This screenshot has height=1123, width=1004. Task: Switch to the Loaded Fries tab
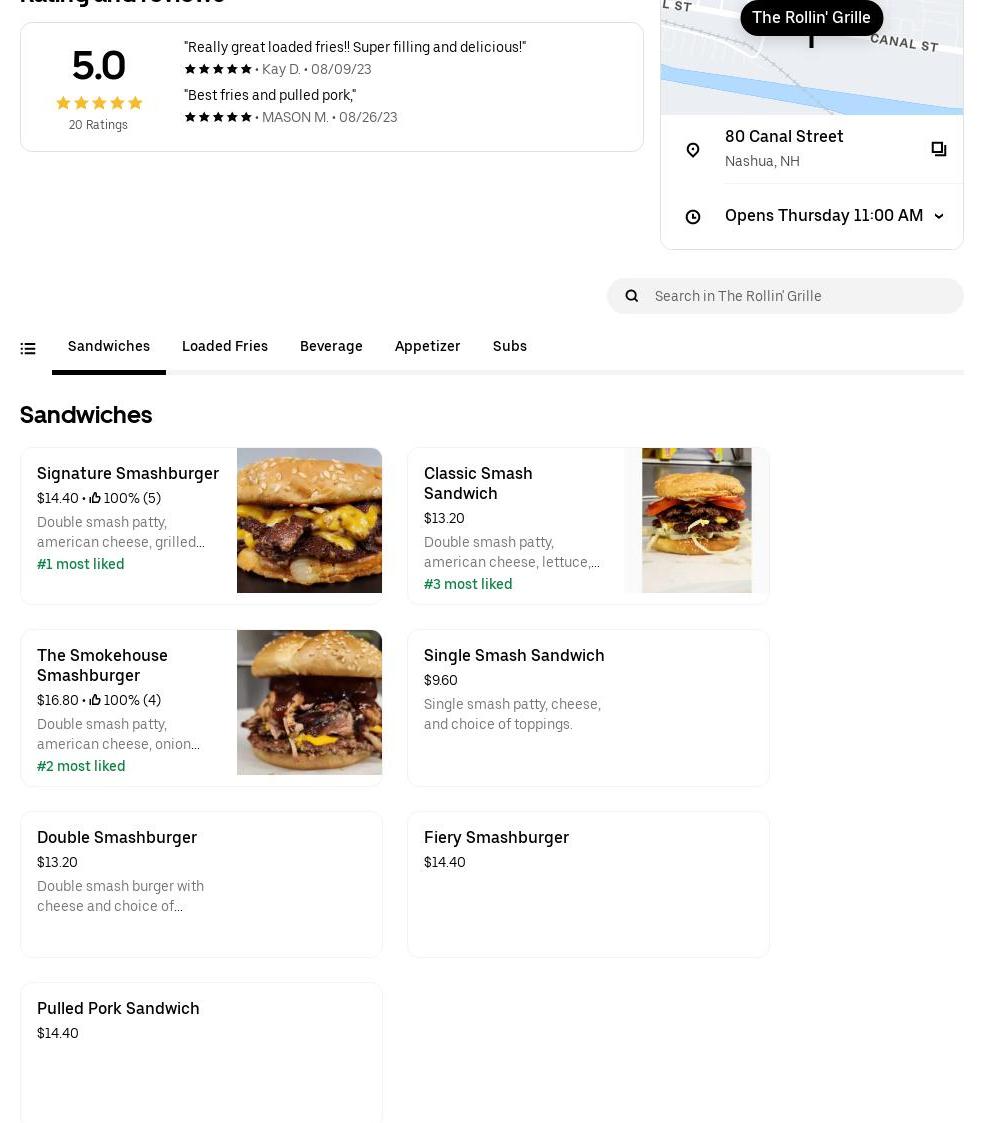point(225,346)
